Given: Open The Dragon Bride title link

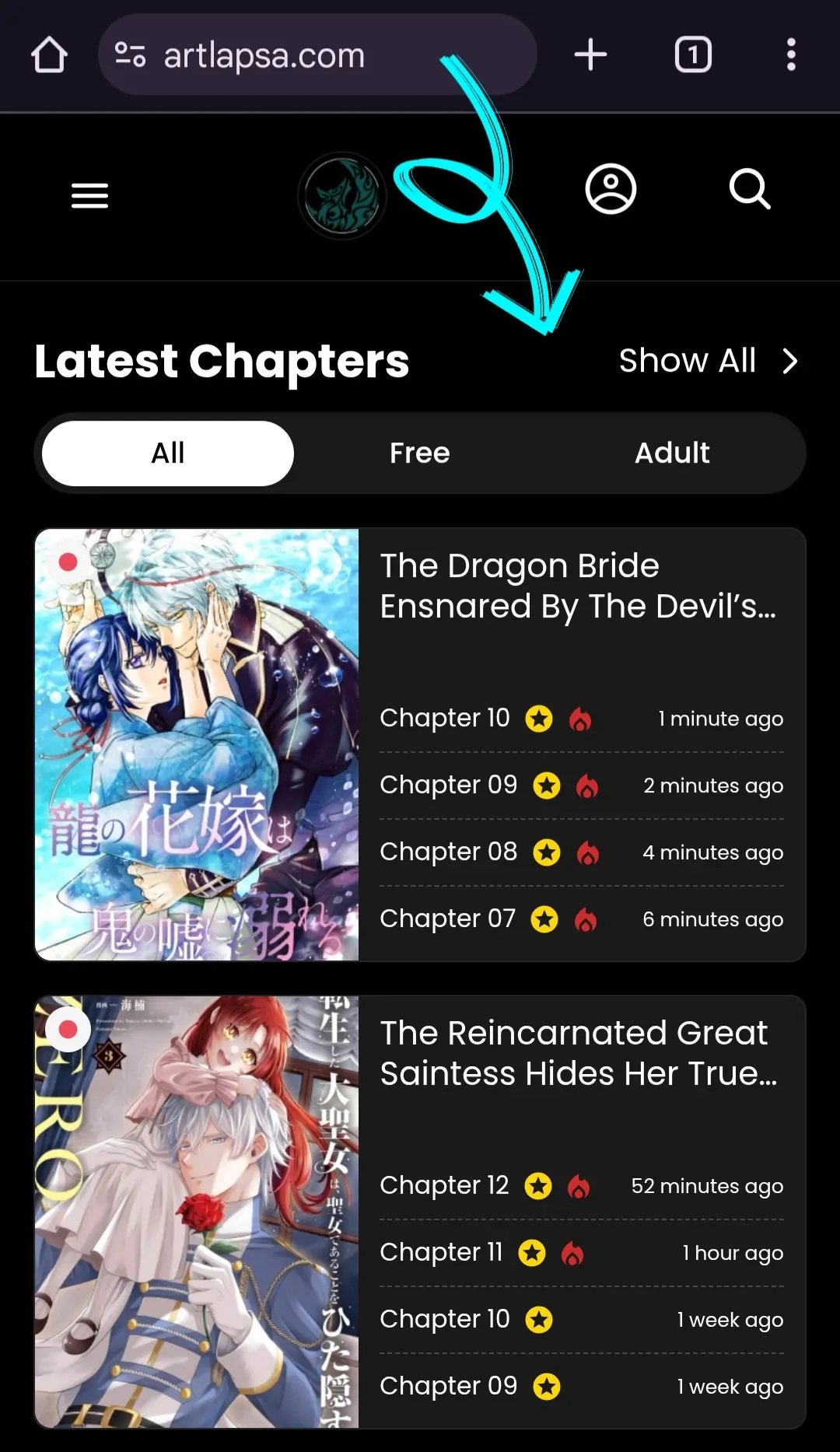Looking at the screenshot, I should [577, 586].
